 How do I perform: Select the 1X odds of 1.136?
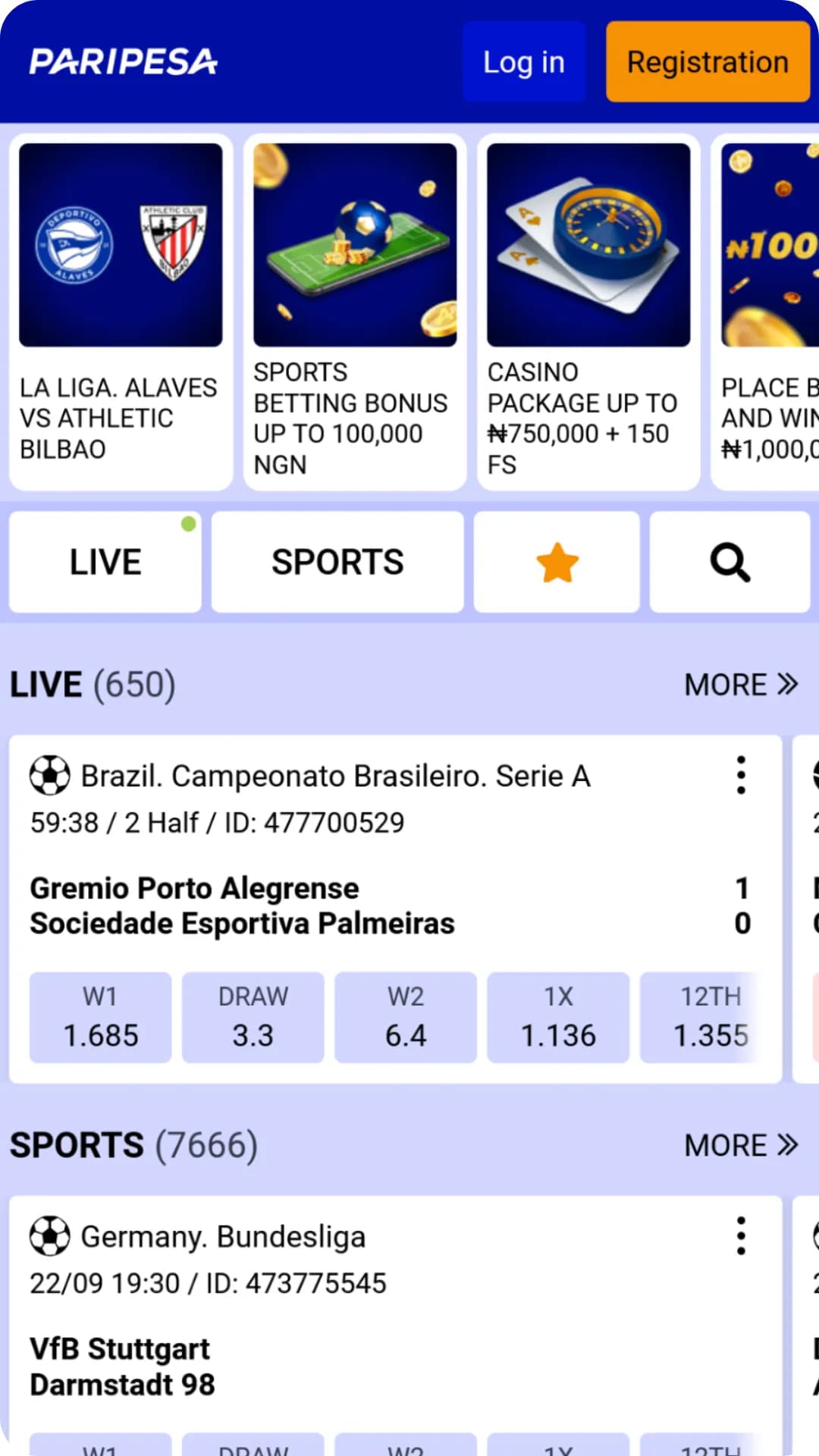[558, 1017]
